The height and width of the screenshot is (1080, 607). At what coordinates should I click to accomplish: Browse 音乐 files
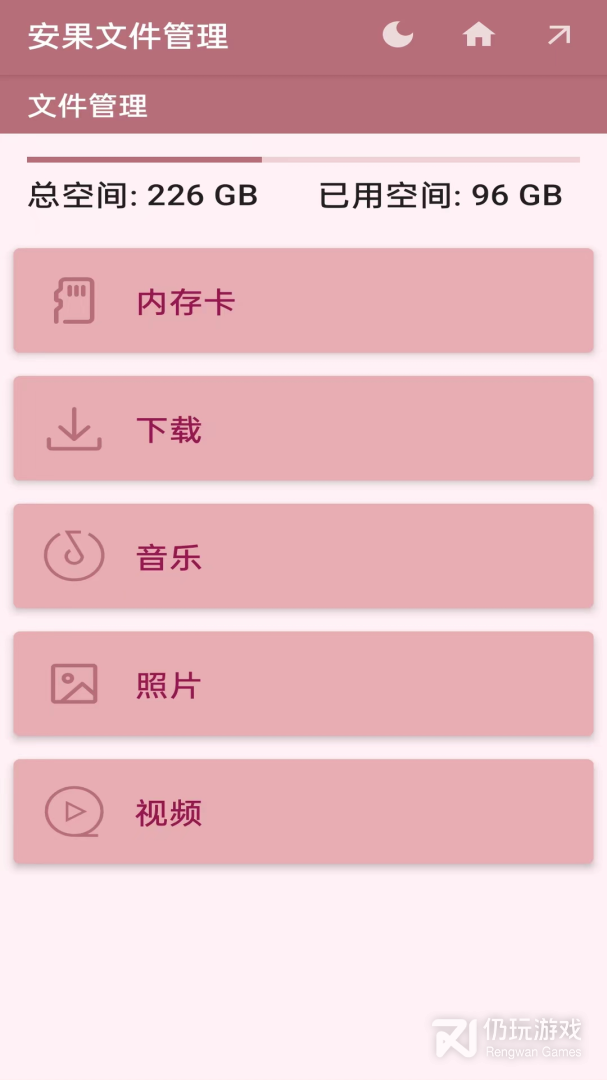coord(303,557)
